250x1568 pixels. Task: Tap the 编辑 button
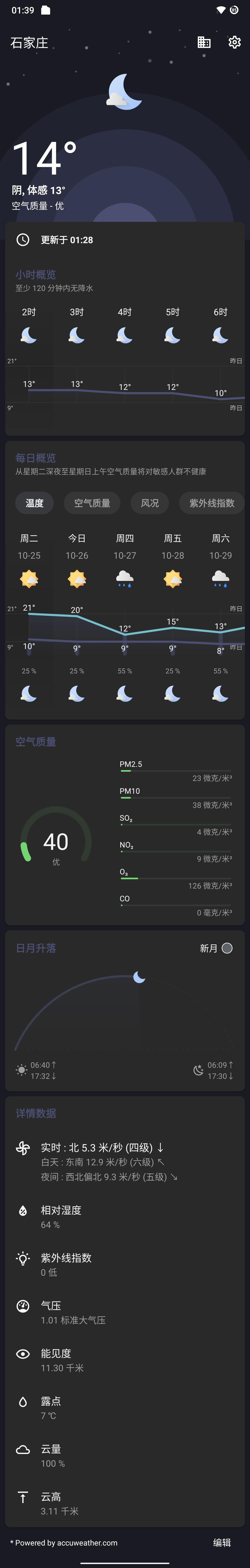click(222, 1543)
